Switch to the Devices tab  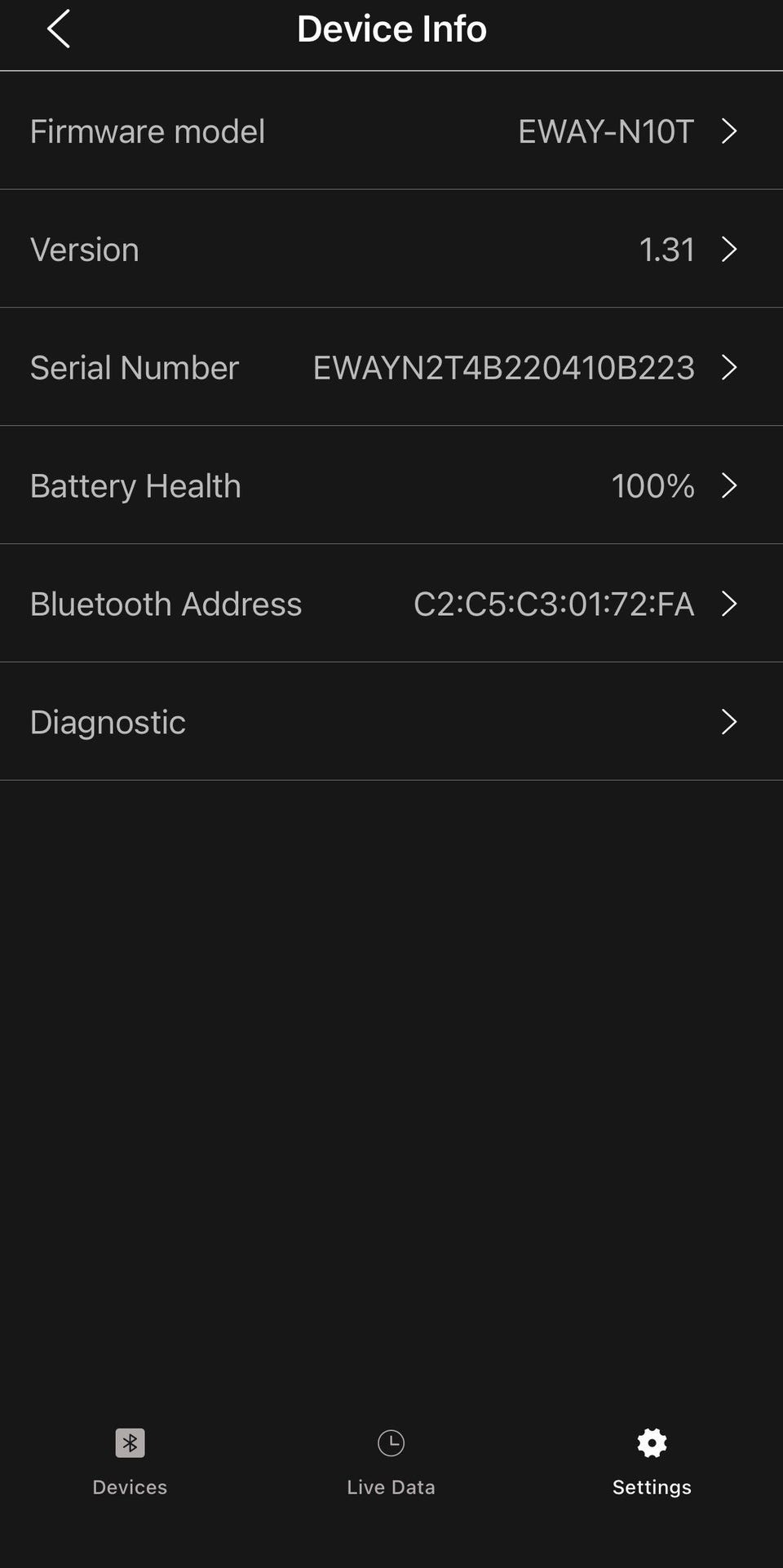pos(130,1463)
